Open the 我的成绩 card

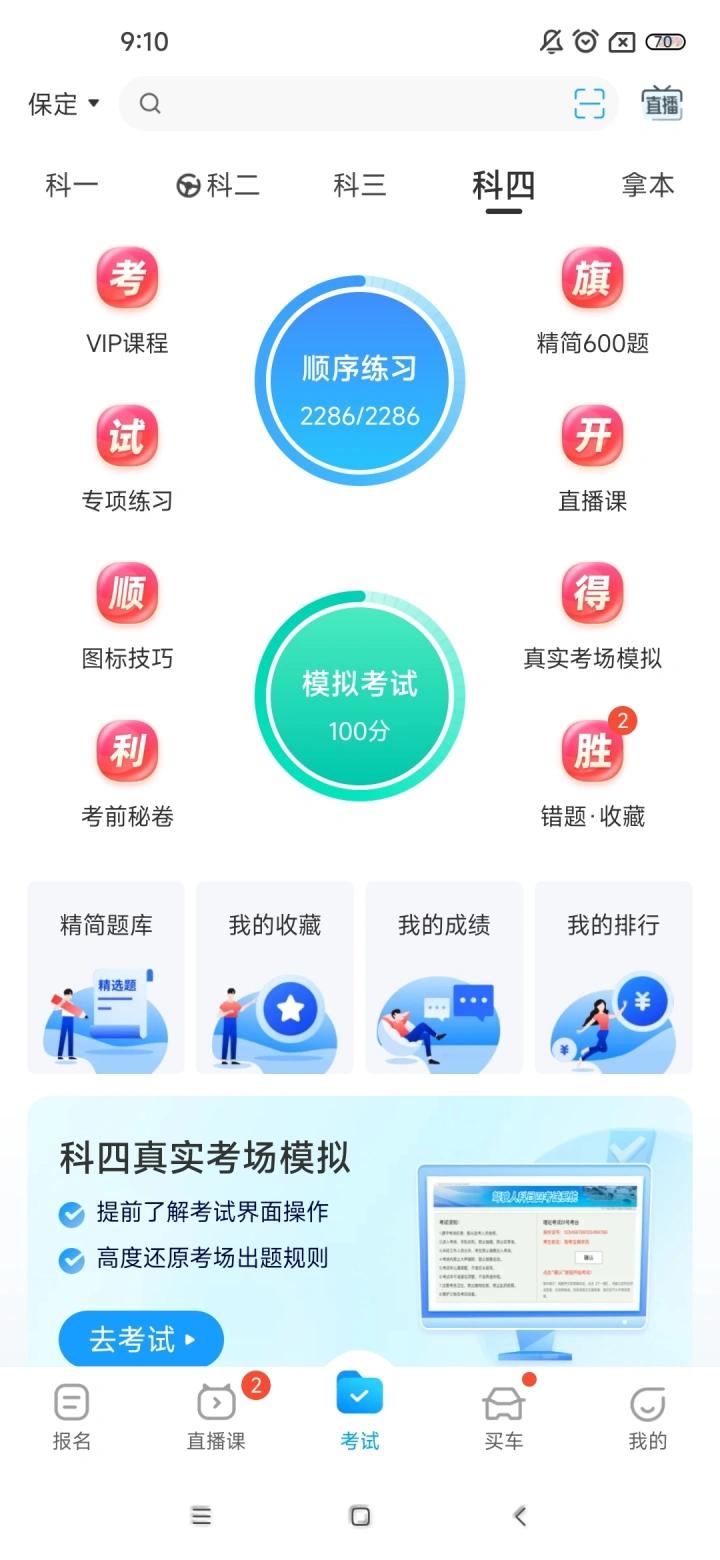(444, 977)
